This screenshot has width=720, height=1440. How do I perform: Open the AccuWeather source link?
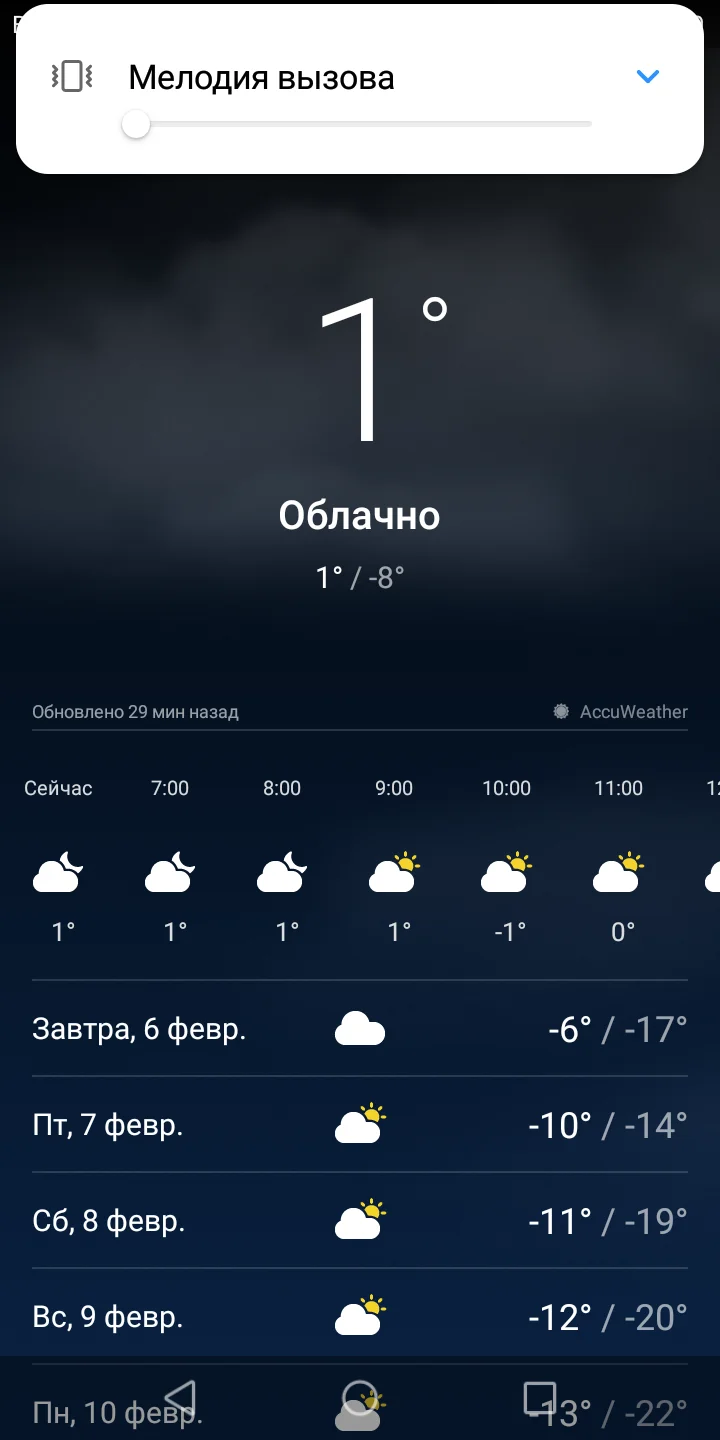coord(621,712)
